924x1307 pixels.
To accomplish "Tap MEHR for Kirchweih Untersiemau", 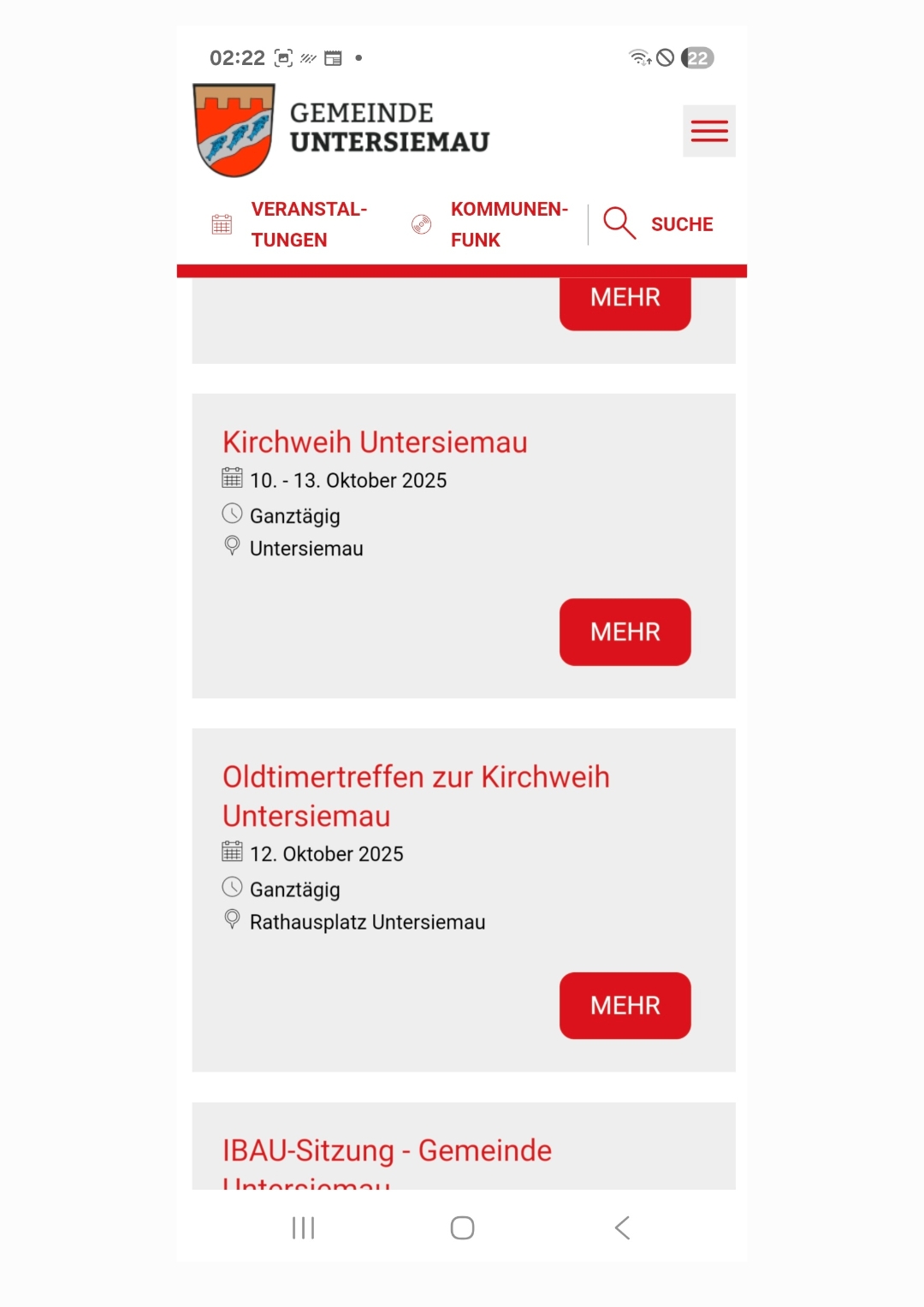I will click(x=625, y=632).
